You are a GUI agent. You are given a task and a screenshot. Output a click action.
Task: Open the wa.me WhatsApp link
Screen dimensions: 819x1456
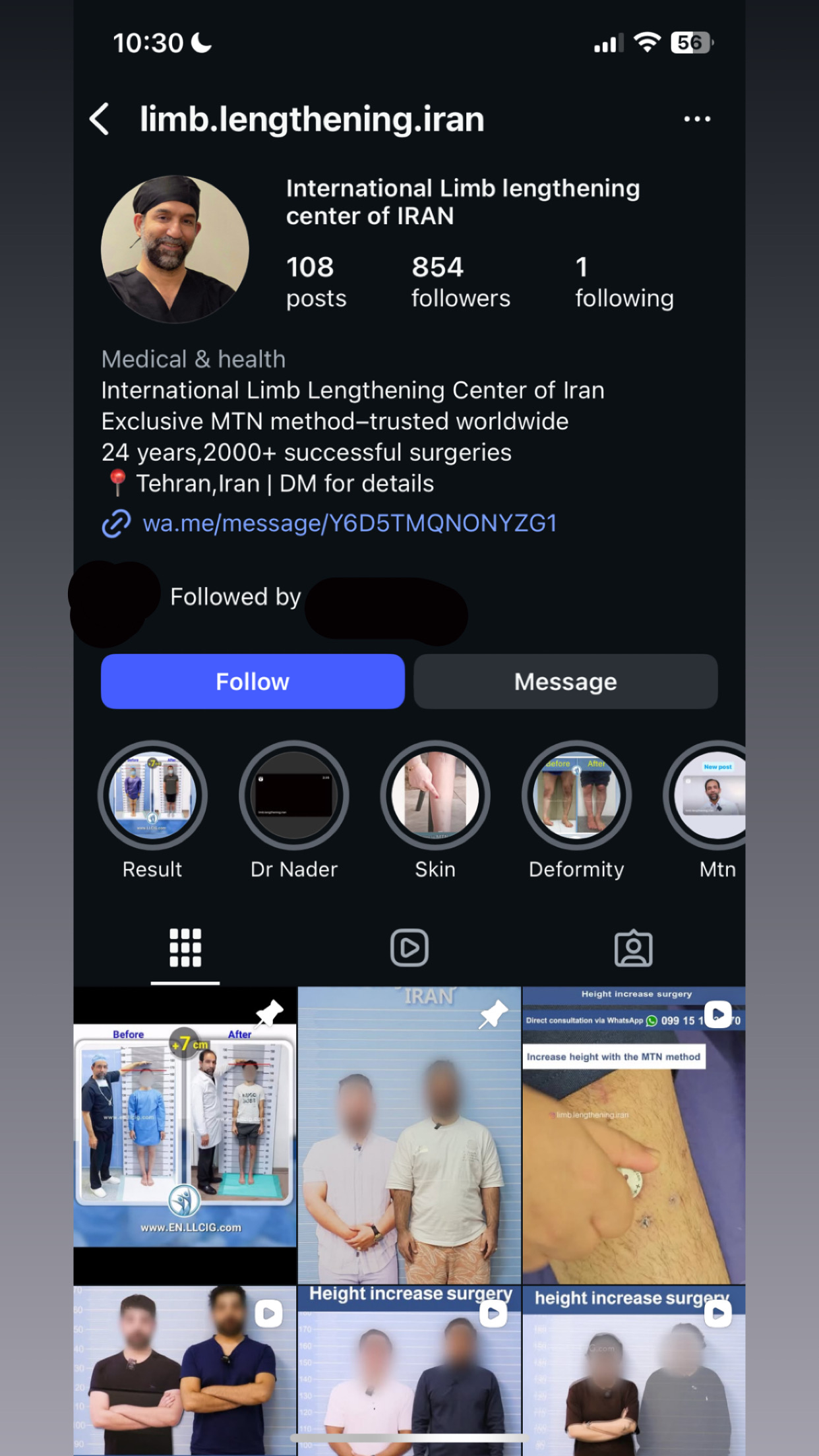(x=349, y=523)
